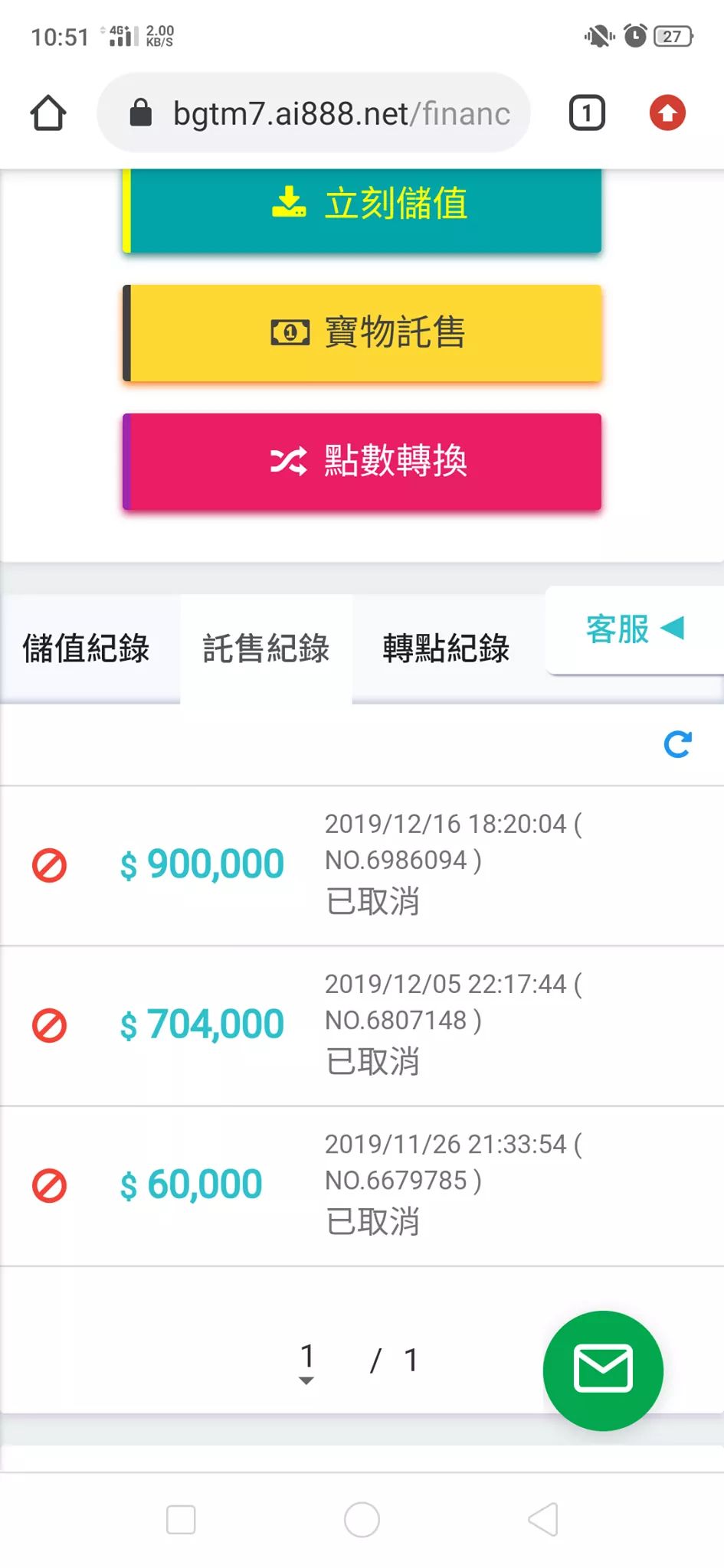Open the green mail message button
The image size is (724, 1568).
603,1370
